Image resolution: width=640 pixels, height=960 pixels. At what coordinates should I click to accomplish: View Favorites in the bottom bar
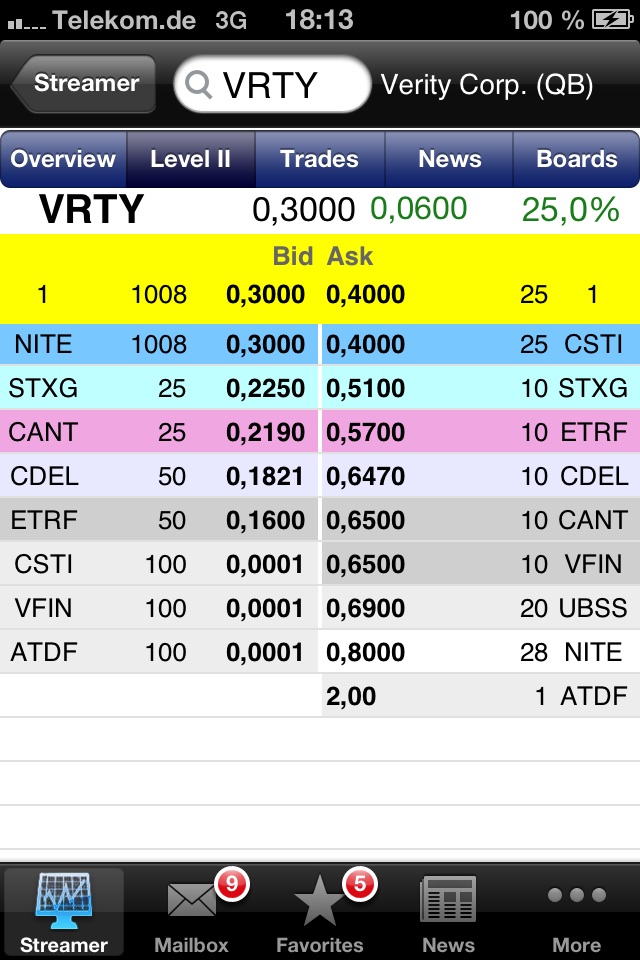tap(320, 912)
